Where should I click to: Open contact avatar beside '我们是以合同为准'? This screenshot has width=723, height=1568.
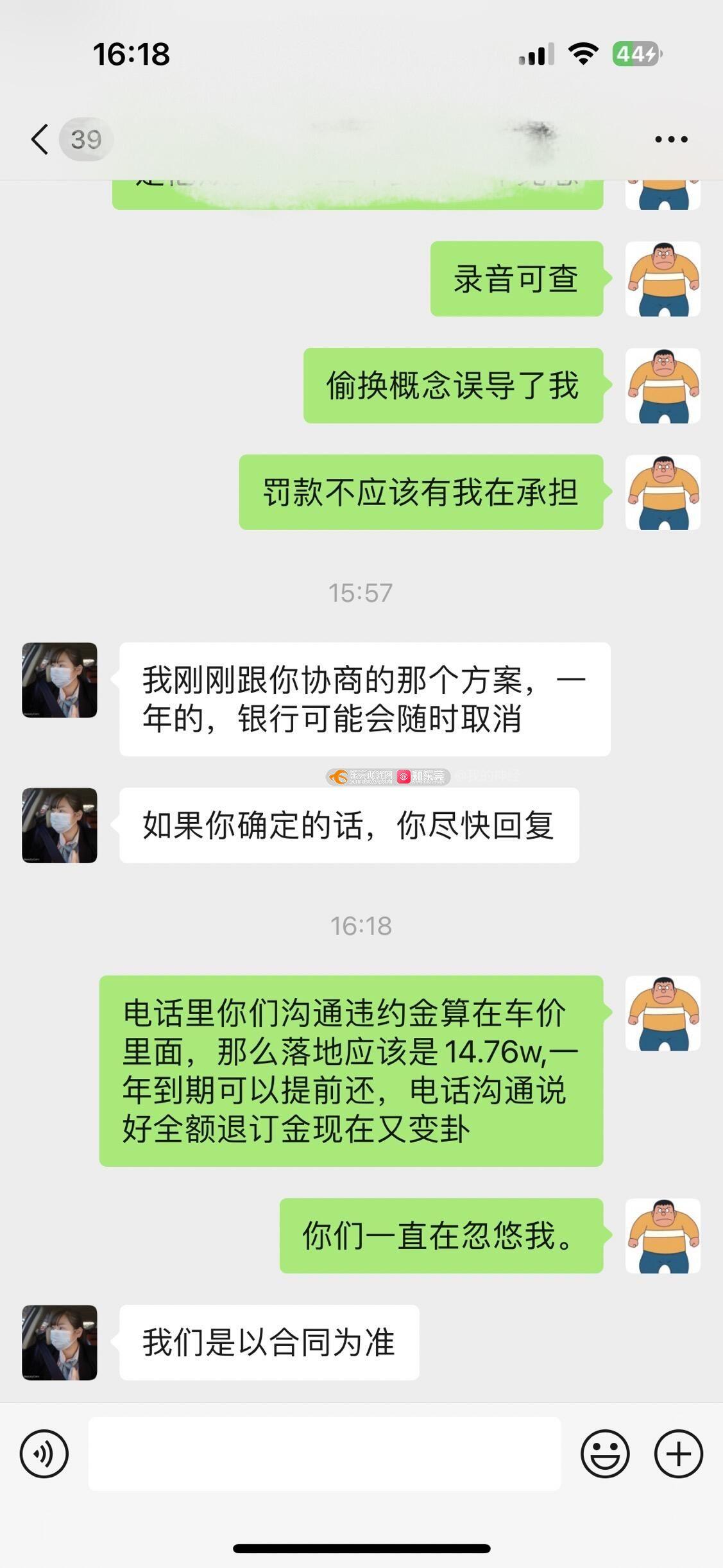tap(60, 1342)
